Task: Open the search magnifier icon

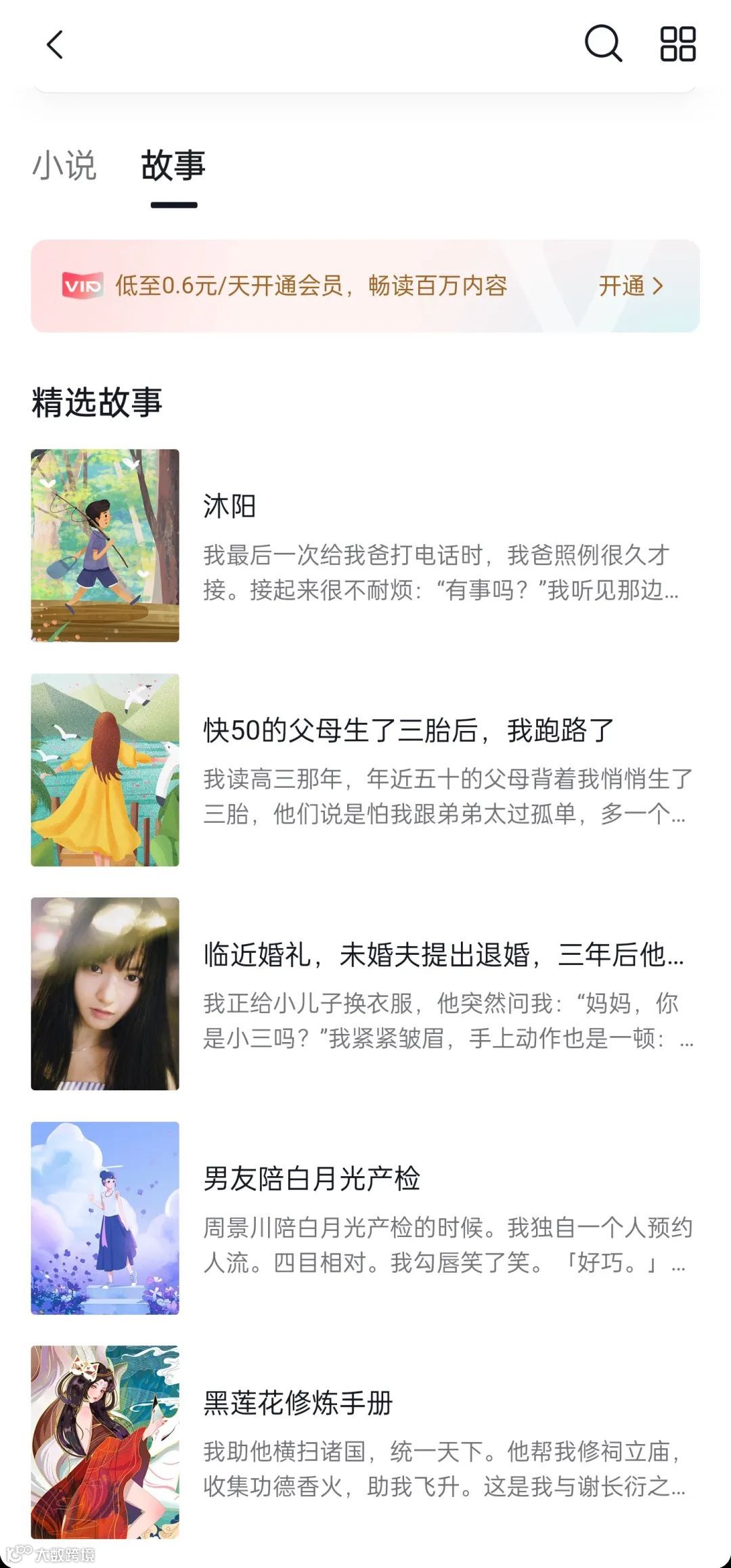Action: [602, 45]
